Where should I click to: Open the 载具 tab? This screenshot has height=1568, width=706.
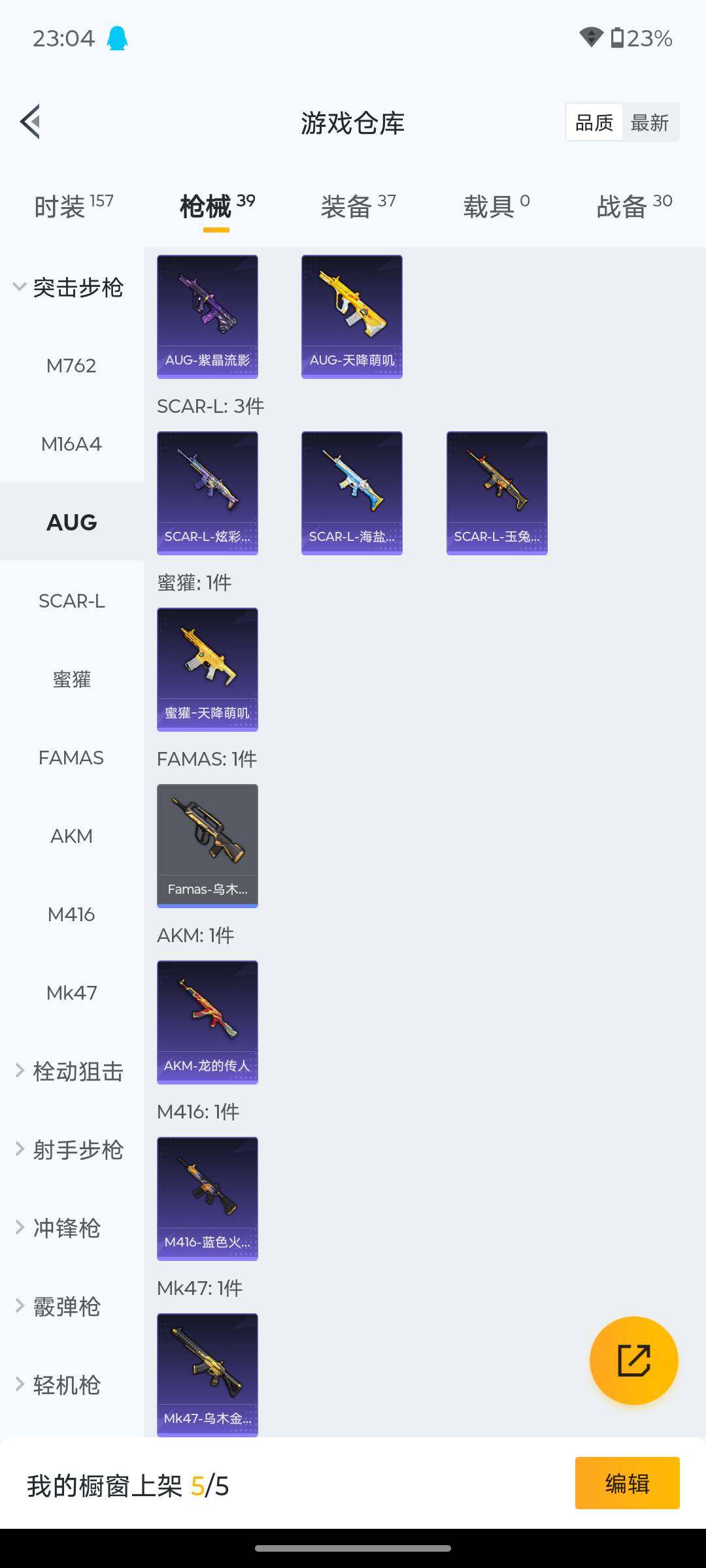[x=496, y=206]
